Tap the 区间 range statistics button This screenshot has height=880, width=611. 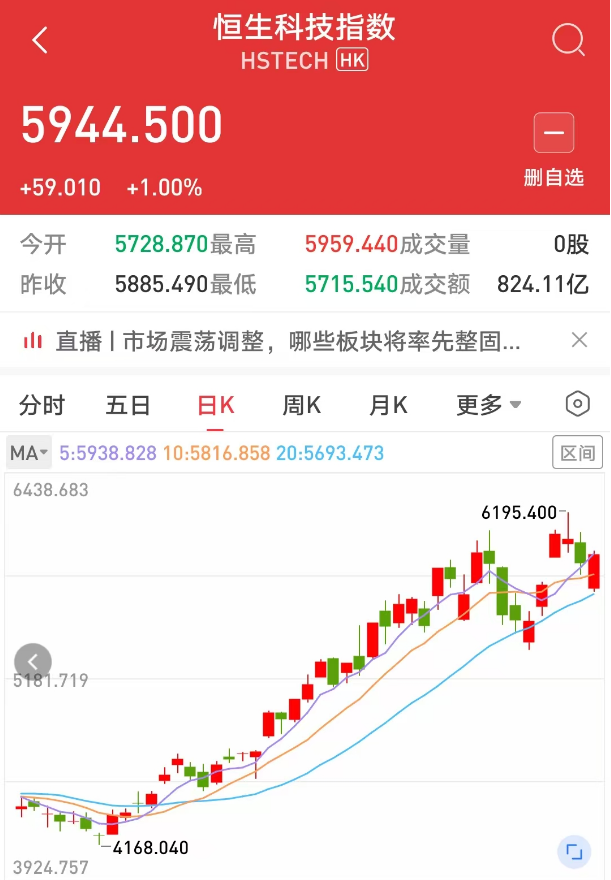[x=577, y=453]
